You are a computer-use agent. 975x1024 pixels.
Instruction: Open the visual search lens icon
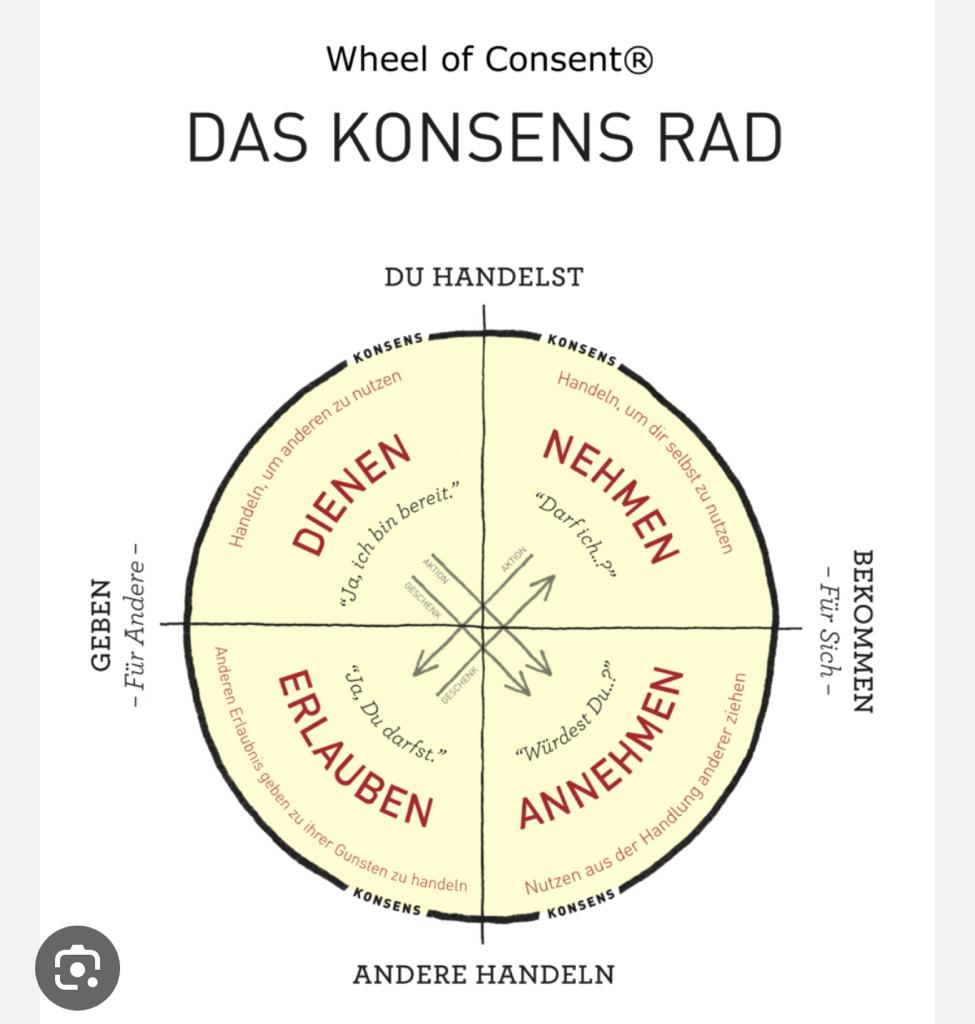[x=77, y=967]
